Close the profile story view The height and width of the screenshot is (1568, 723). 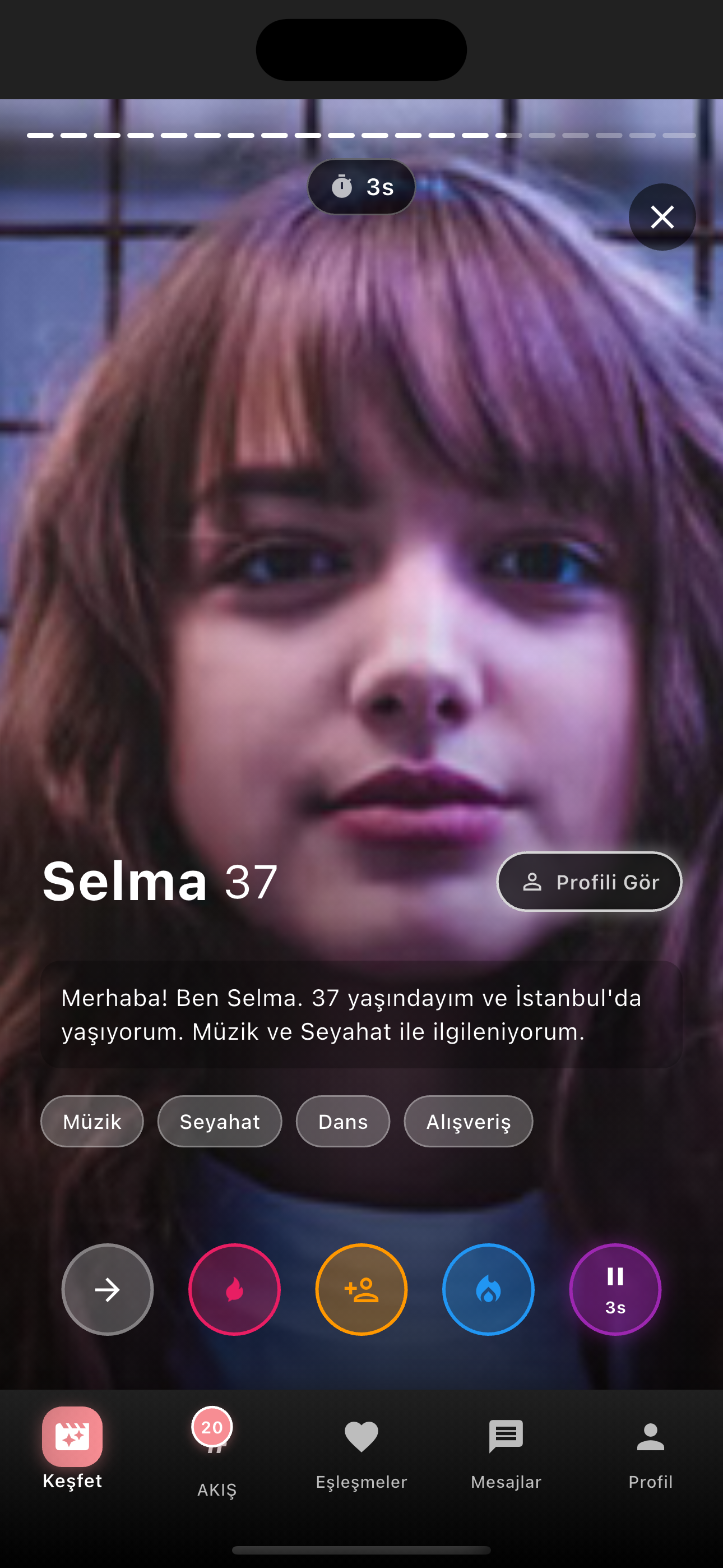pyautogui.click(x=661, y=216)
